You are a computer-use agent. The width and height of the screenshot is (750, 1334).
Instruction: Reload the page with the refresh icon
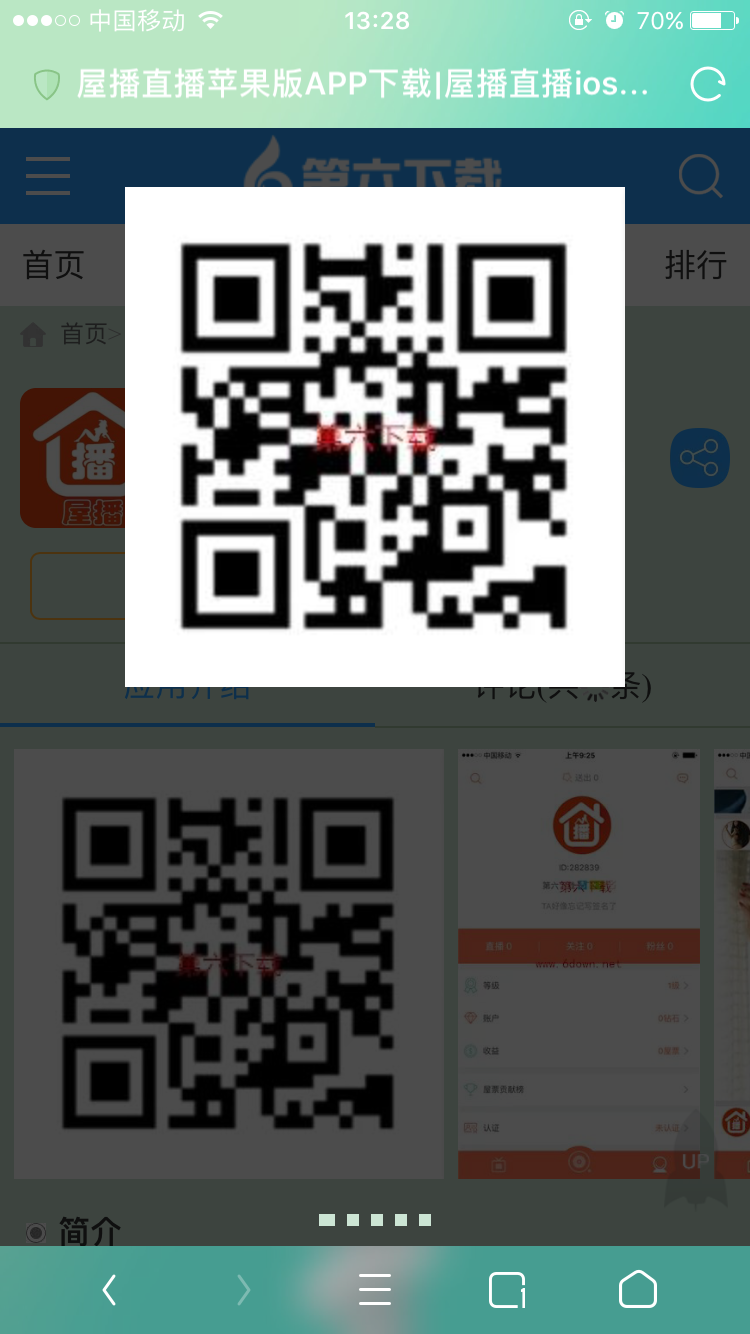click(x=707, y=84)
